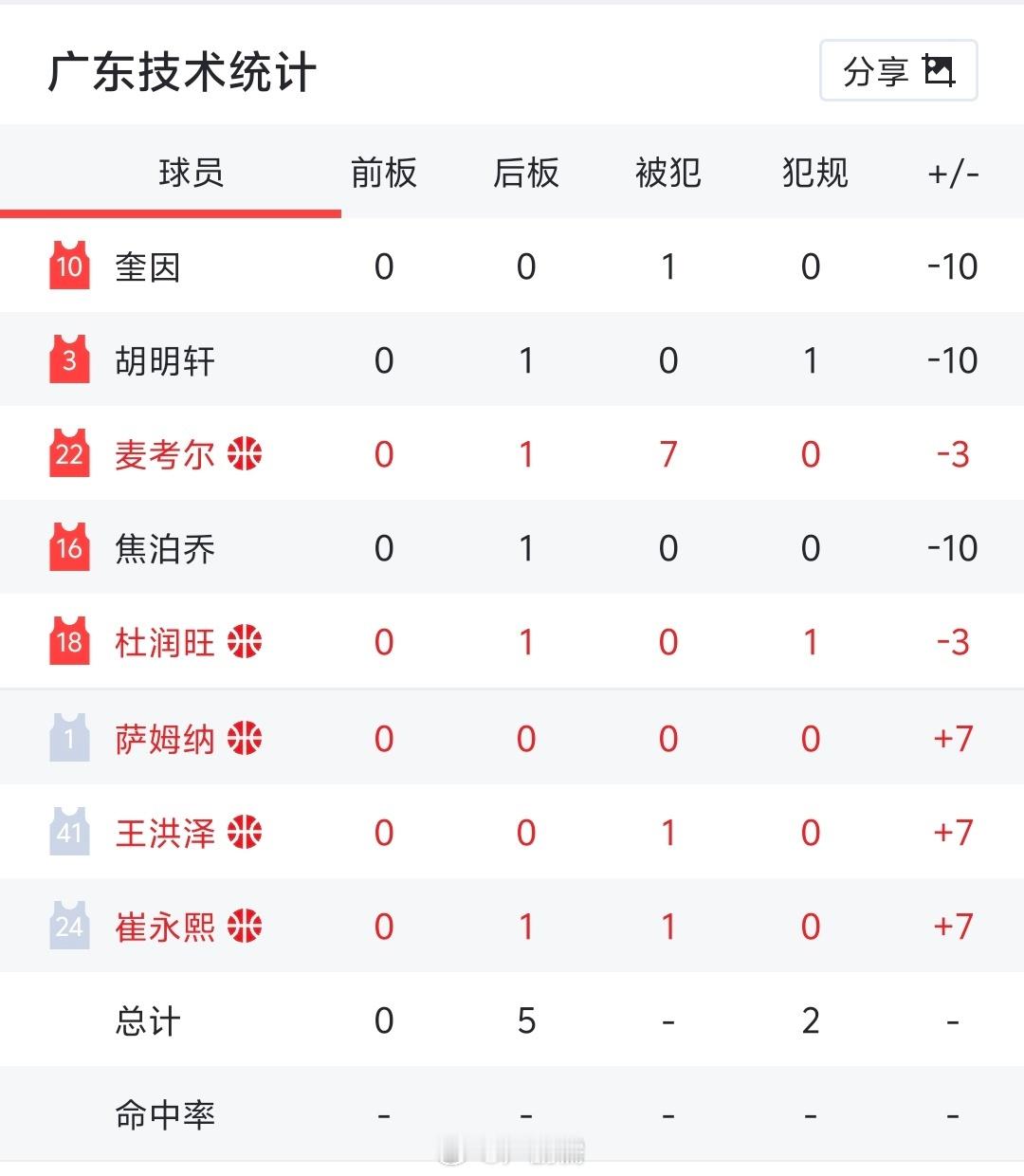The width and height of the screenshot is (1024, 1176).
Task: Click 胡明轩's jersey number 3 icon
Action: (x=68, y=360)
